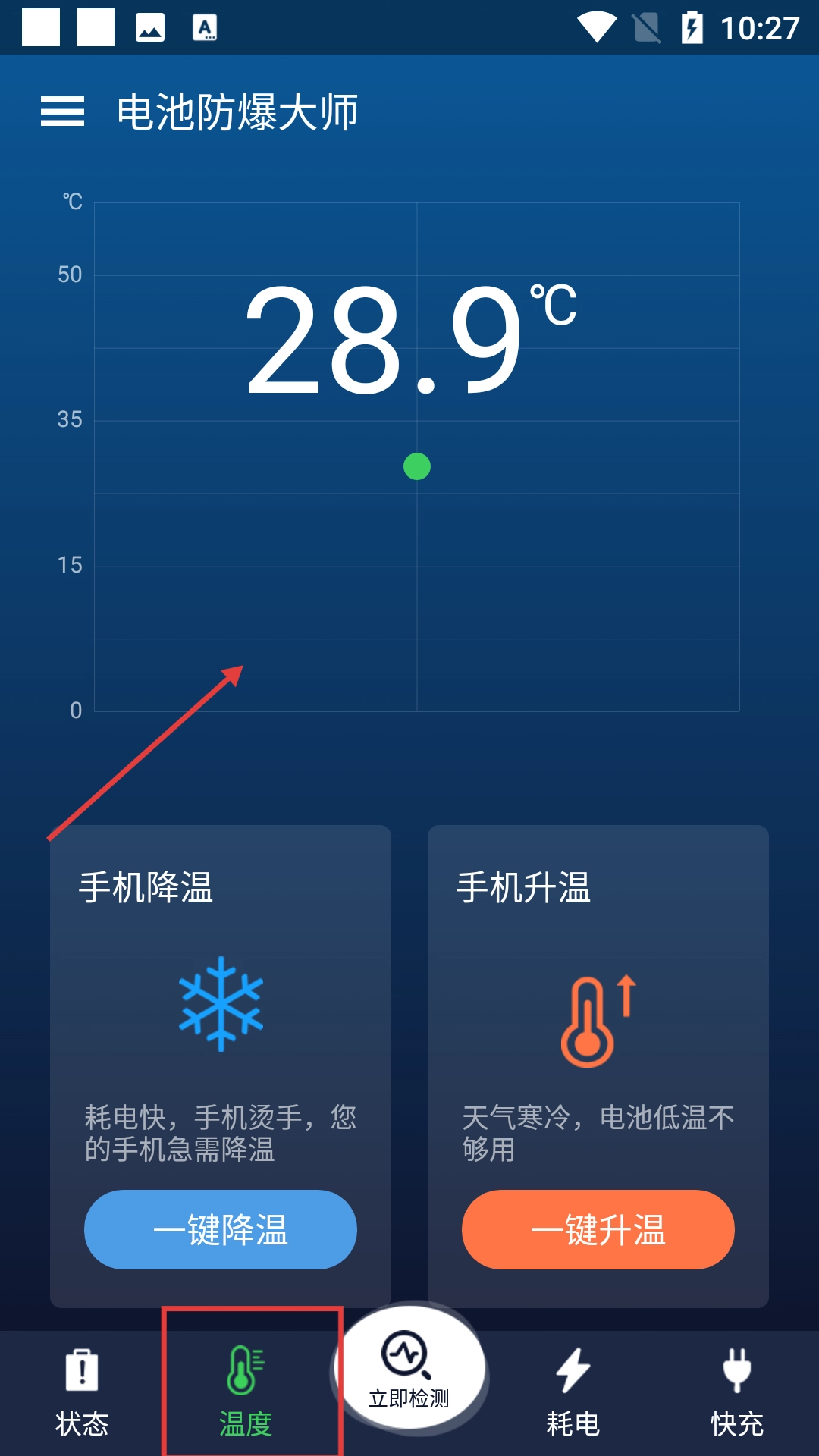This screenshot has width=819, height=1456.
Task: Start 立即检测 instant check
Action: [x=409, y=1367]
